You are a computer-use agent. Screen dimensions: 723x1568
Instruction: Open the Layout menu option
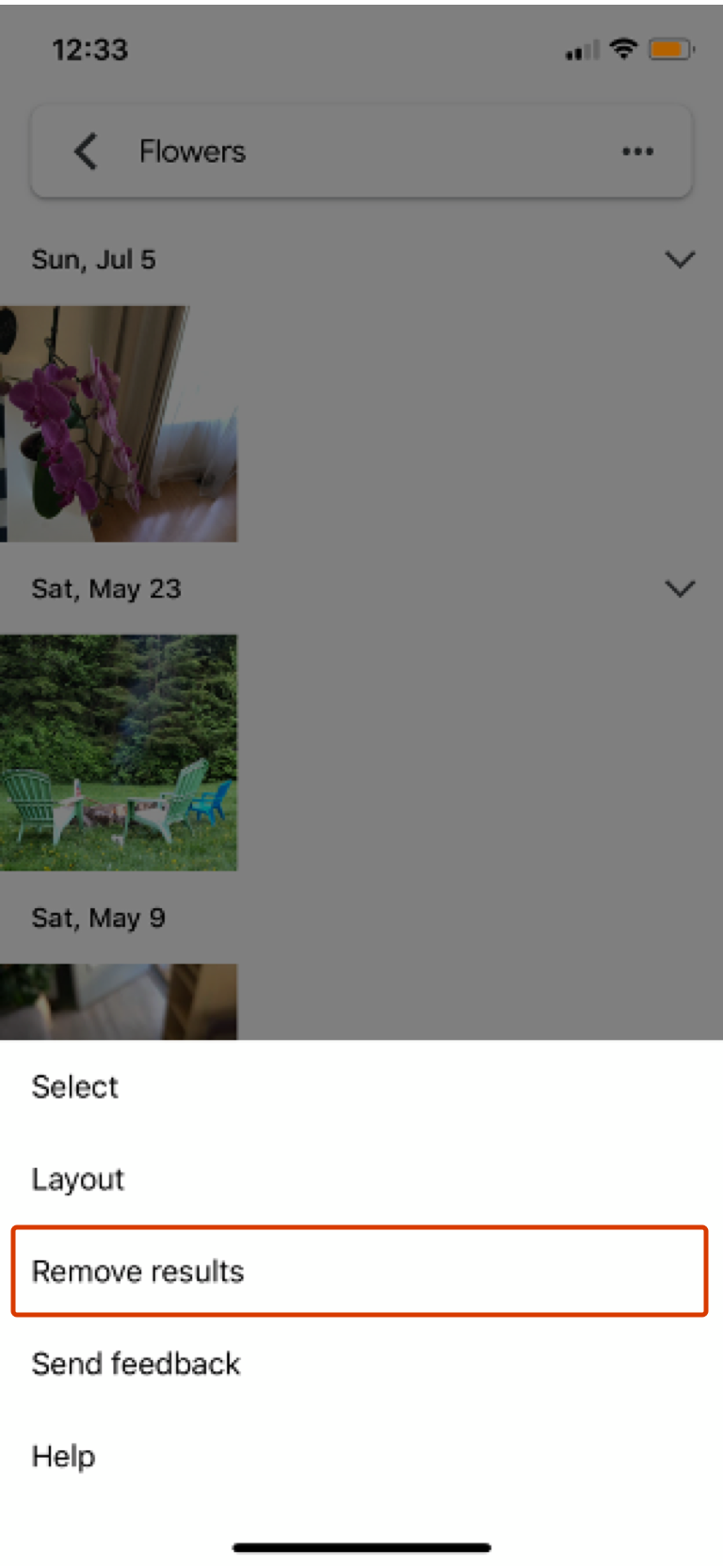(77, 1178)
